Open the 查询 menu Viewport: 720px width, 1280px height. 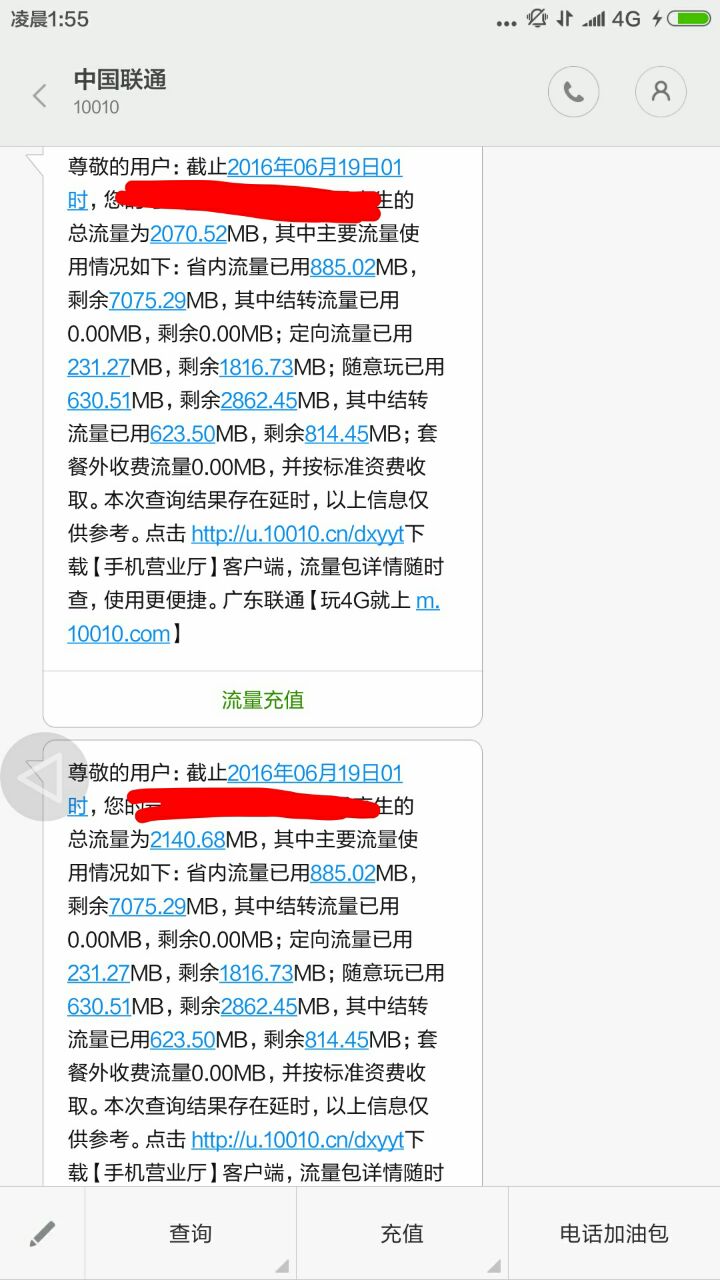pyautogui.click(x=190, y=1234)
